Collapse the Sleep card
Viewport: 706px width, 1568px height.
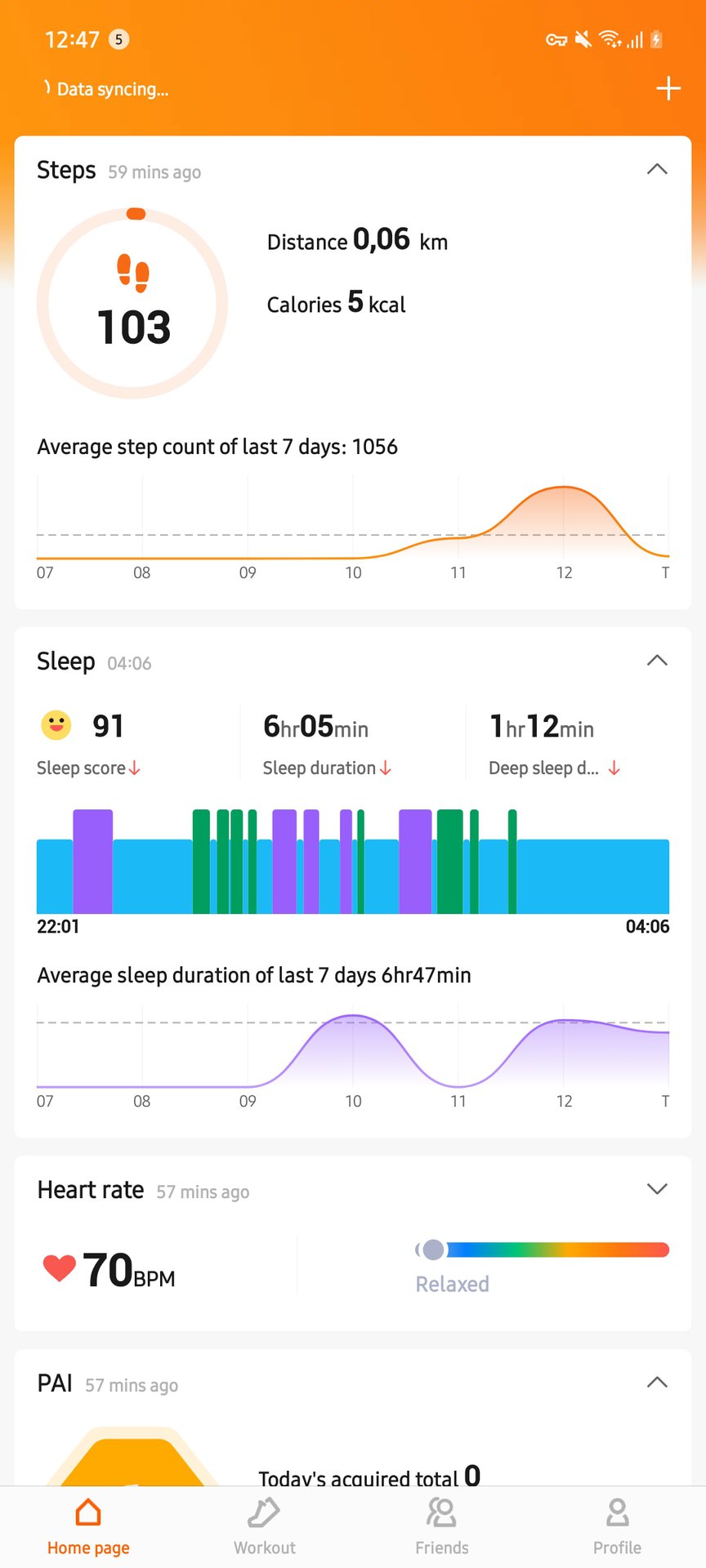click(657, 661)
